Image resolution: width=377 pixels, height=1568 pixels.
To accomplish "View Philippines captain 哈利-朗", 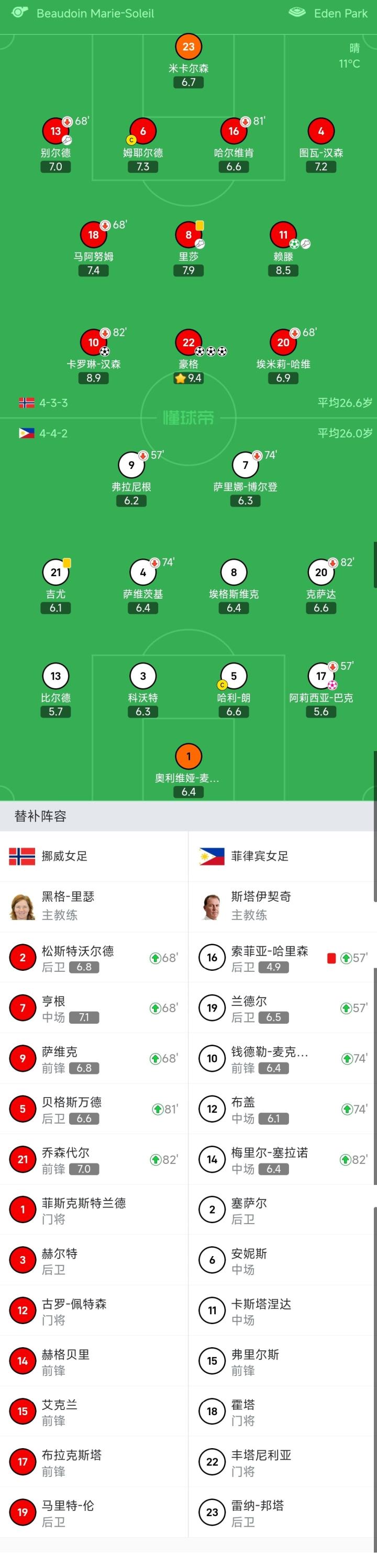I will click(x=233, y=677).
